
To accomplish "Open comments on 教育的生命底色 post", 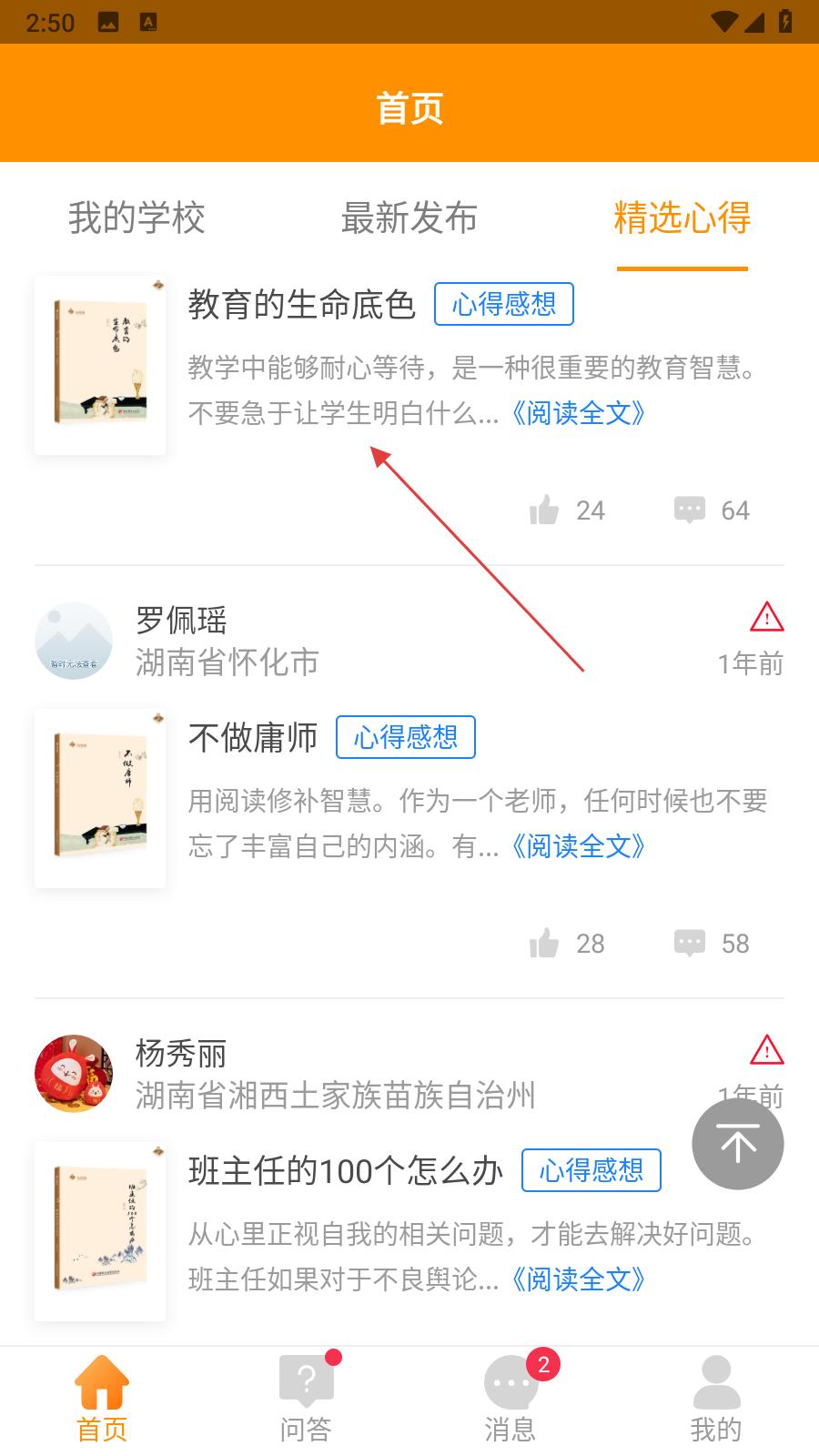I will pyautogui.click(x=690, y=511).
